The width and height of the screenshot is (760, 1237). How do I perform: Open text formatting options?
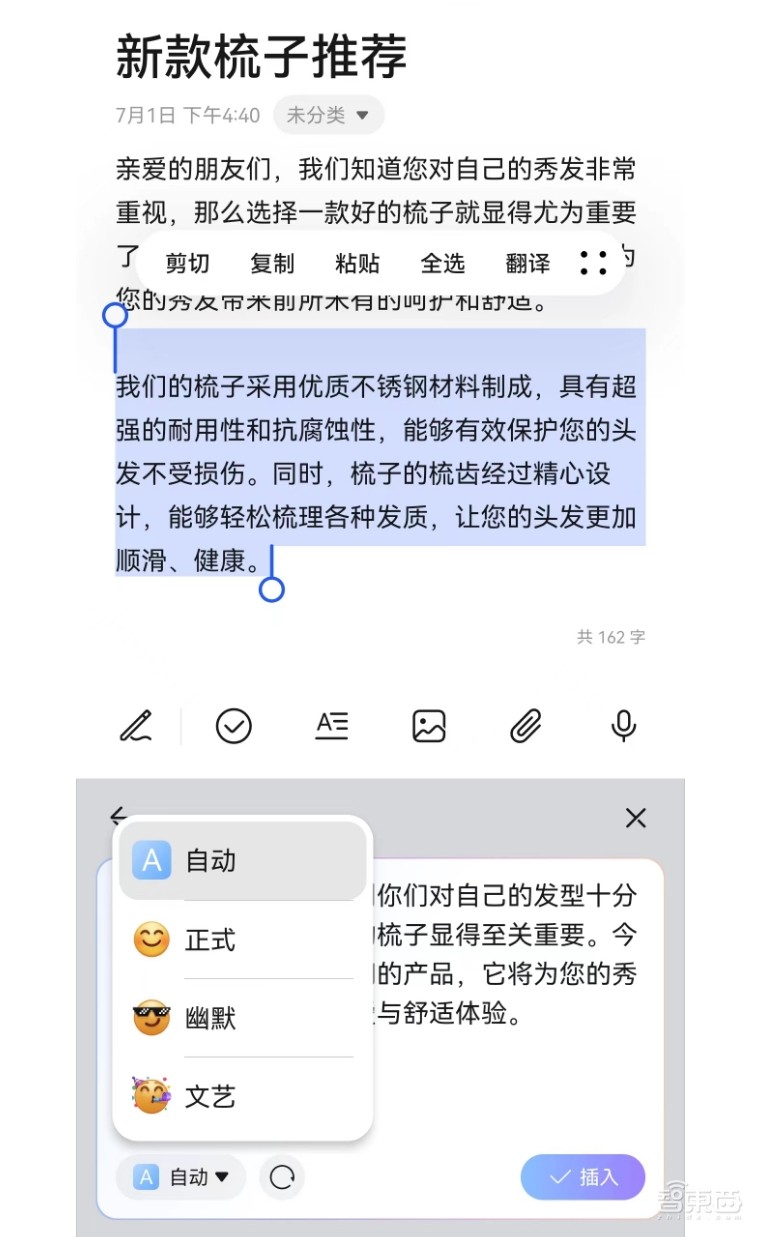[330, 726]
